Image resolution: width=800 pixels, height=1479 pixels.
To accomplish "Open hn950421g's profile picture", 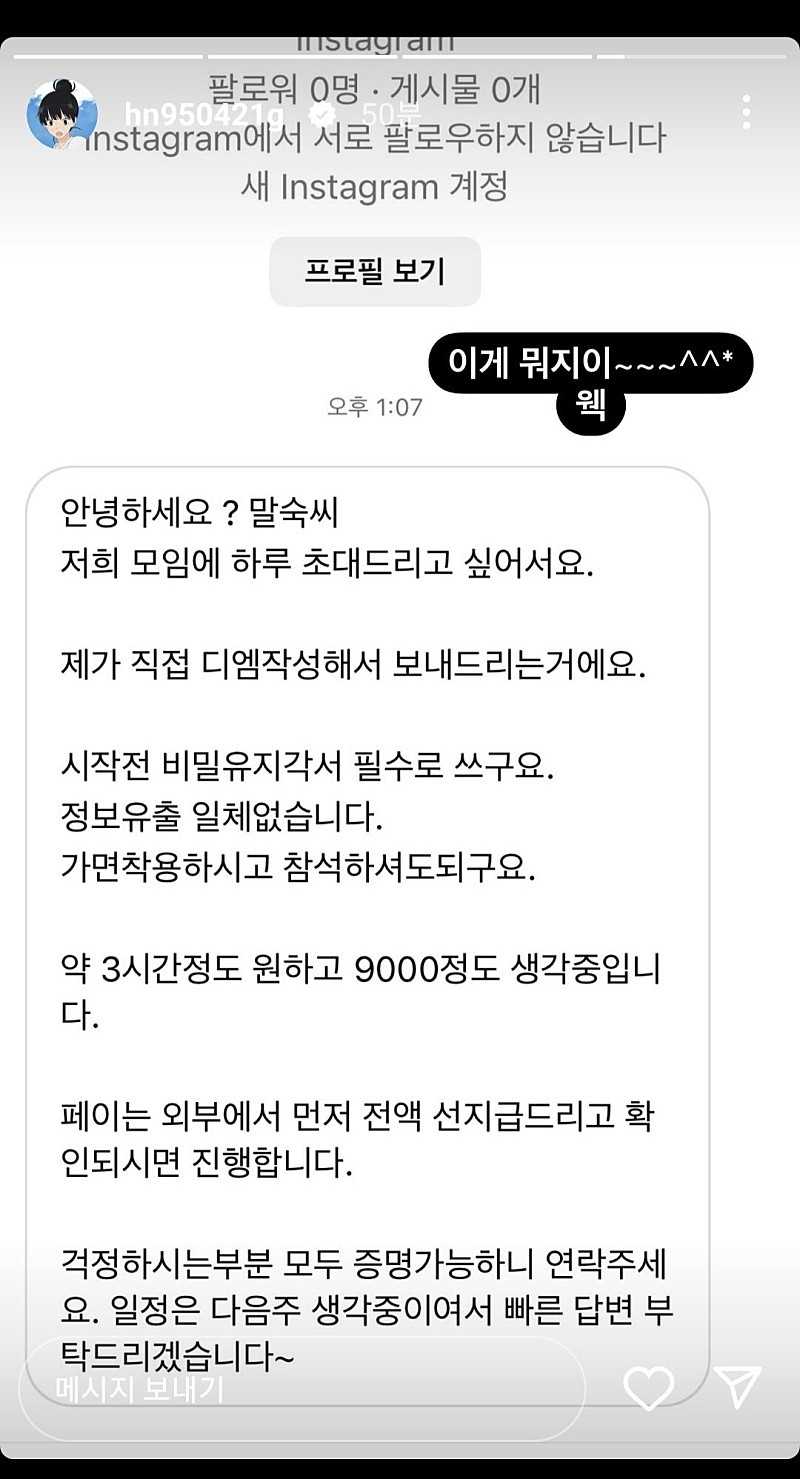I will coord(62,114).
